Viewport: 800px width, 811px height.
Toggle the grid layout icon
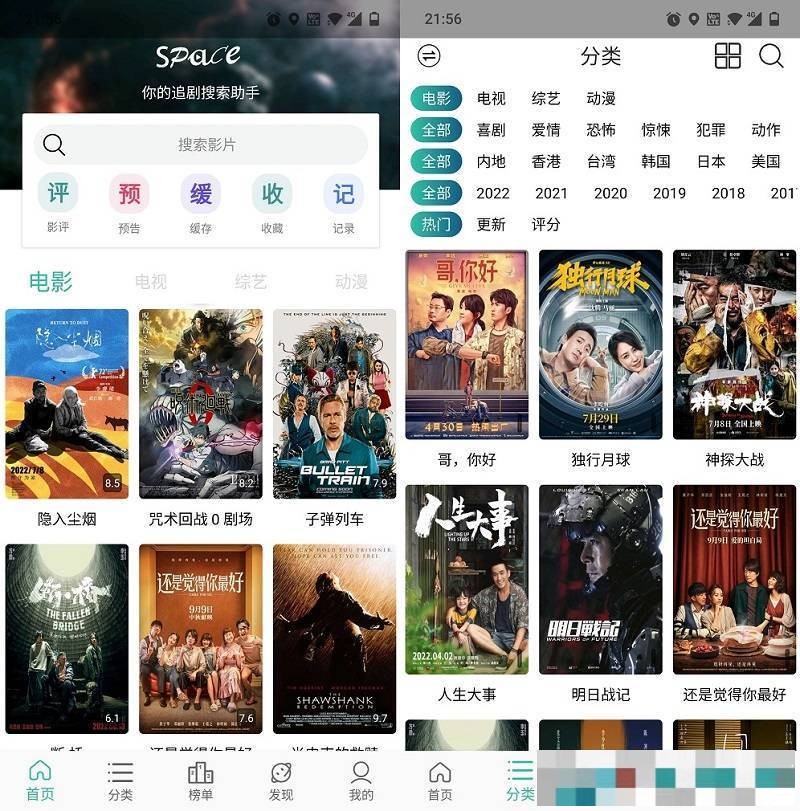pos(728,56)
